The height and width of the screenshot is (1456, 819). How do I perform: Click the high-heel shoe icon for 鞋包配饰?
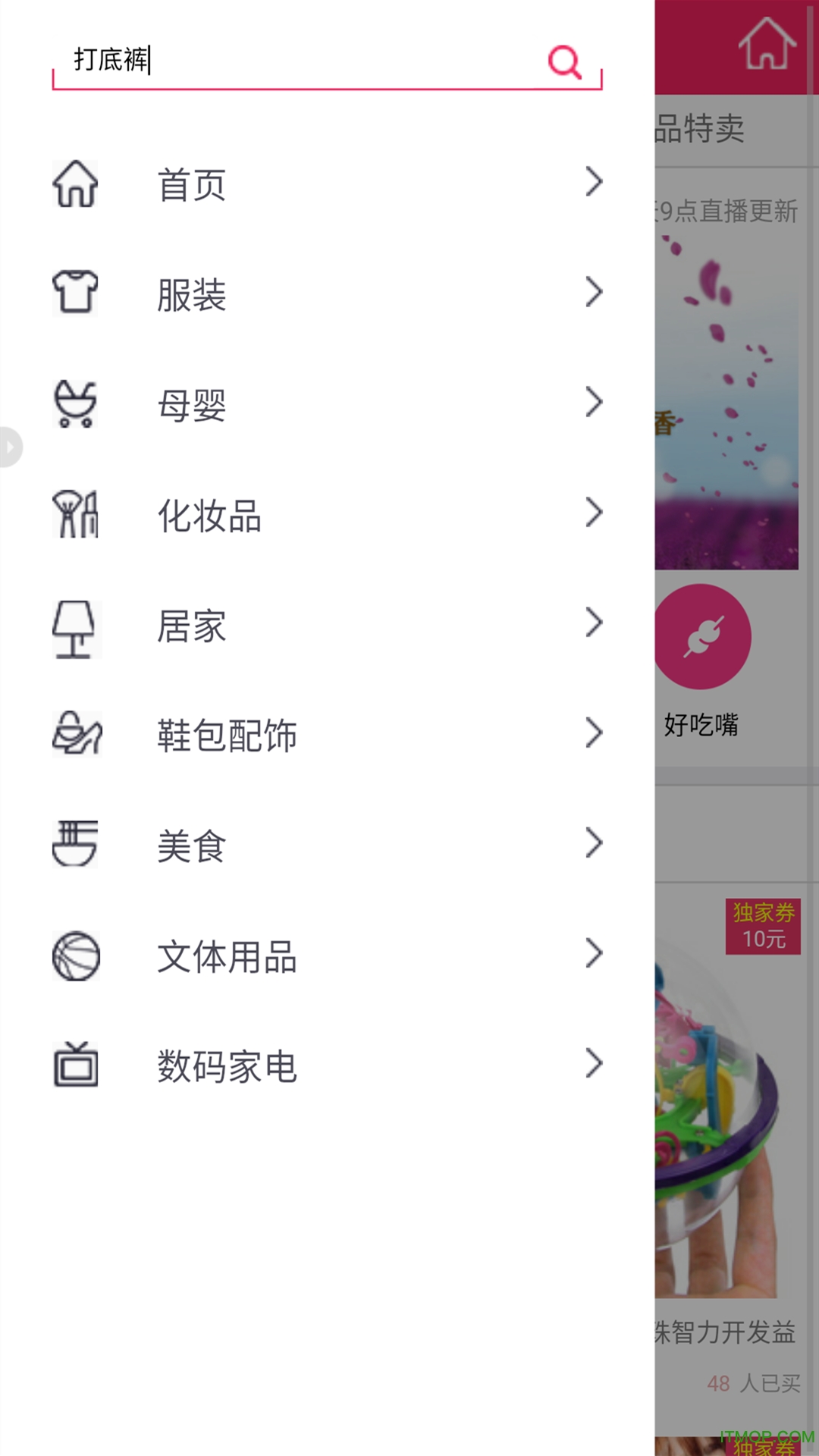click(75, 734)
